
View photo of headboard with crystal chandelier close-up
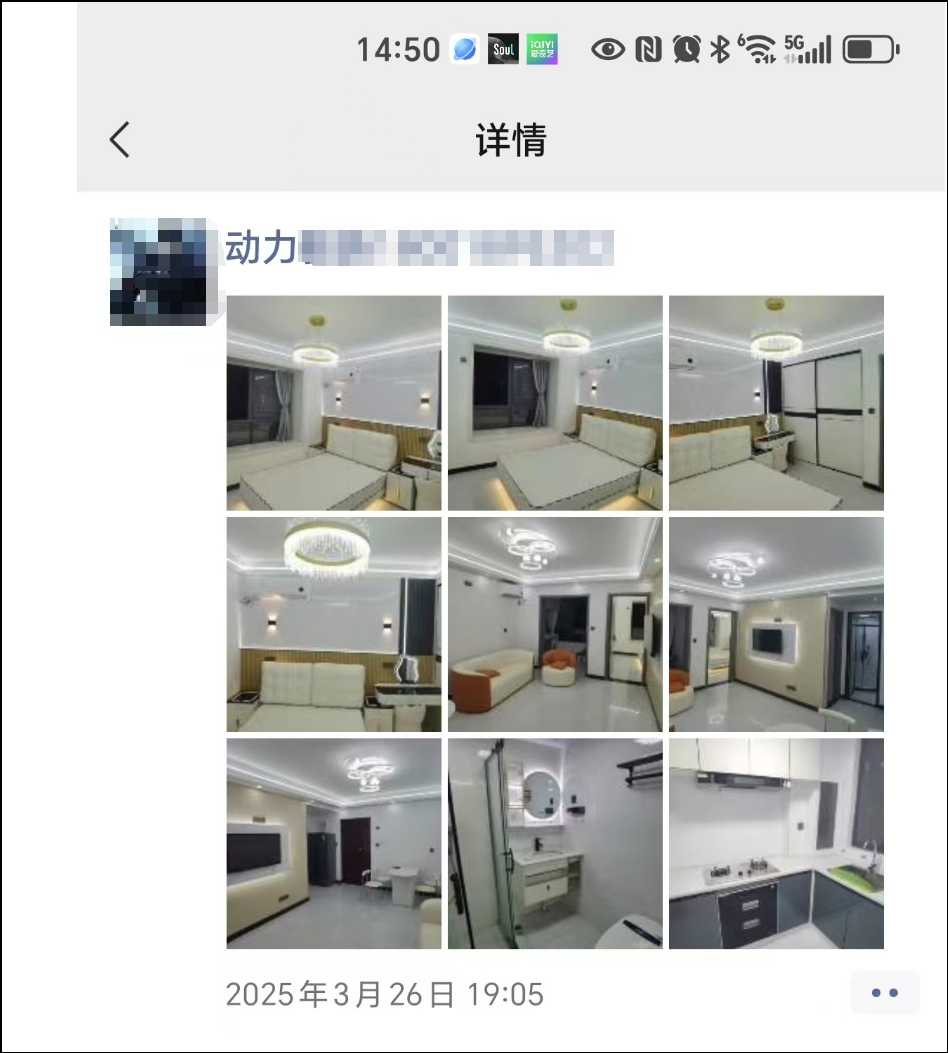(x=333, y=624)
